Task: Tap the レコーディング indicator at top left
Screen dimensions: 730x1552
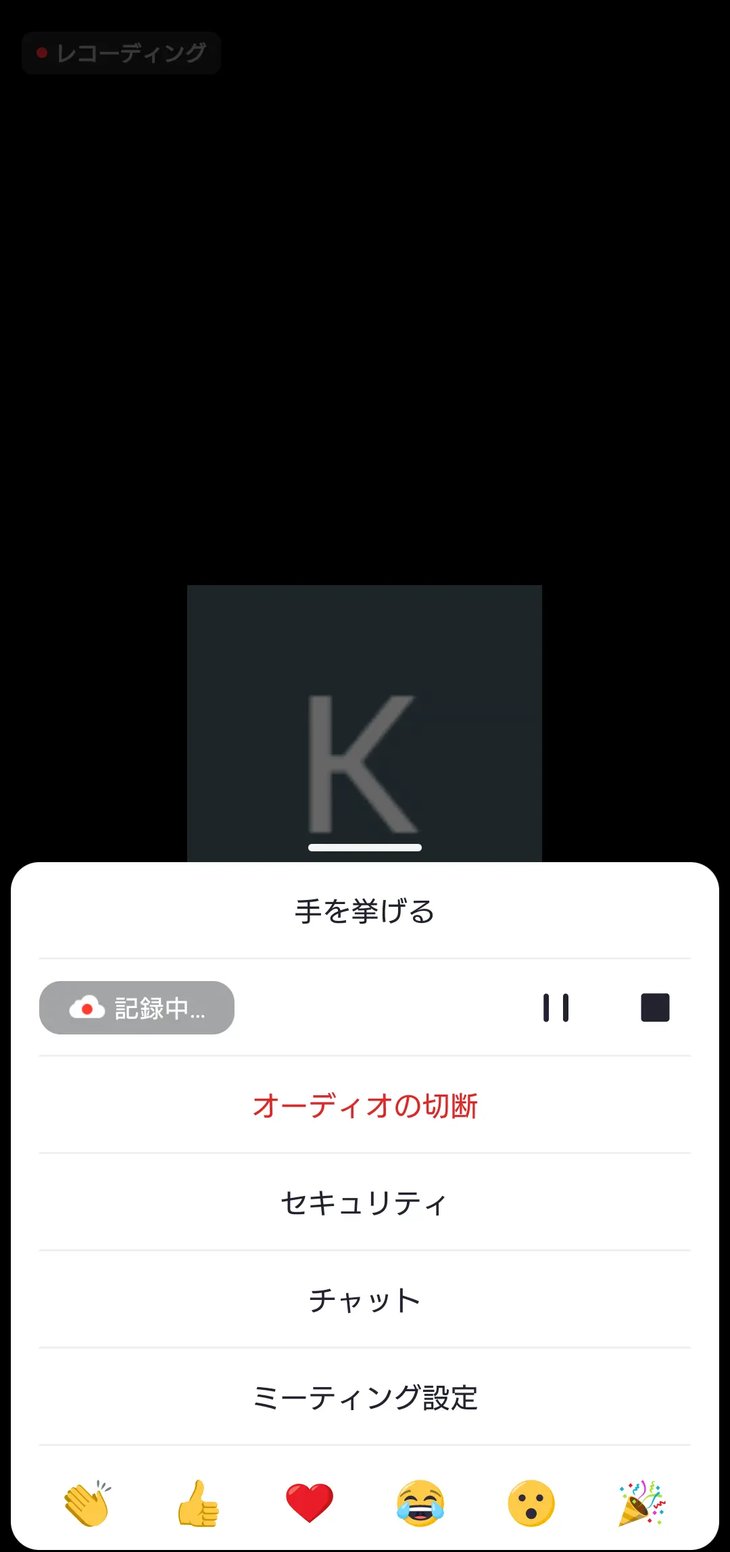Action: (x=120, y=53)
